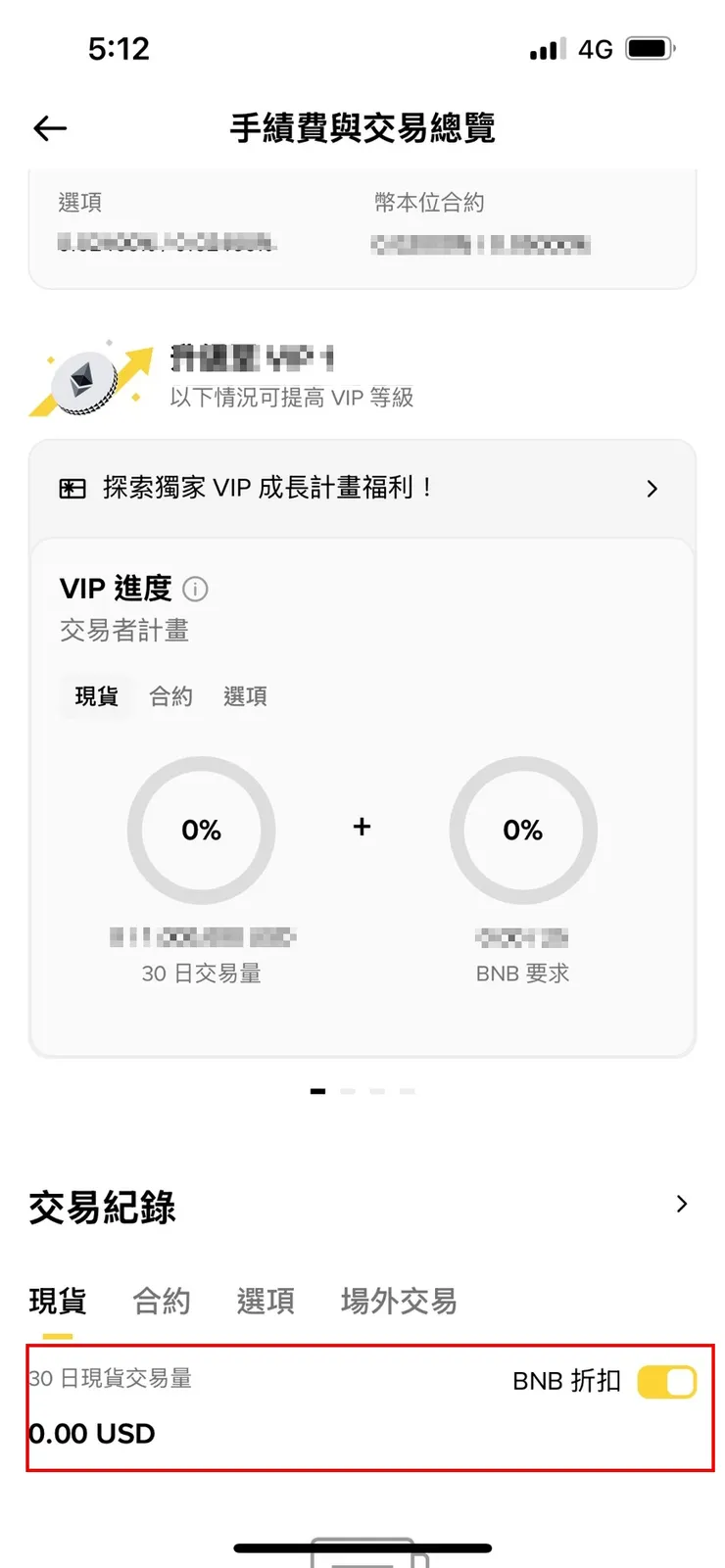Switch to the 合約 tab under 交易紀錄
Screen dimensions: 725x1568
click(x=160, y=1301)
